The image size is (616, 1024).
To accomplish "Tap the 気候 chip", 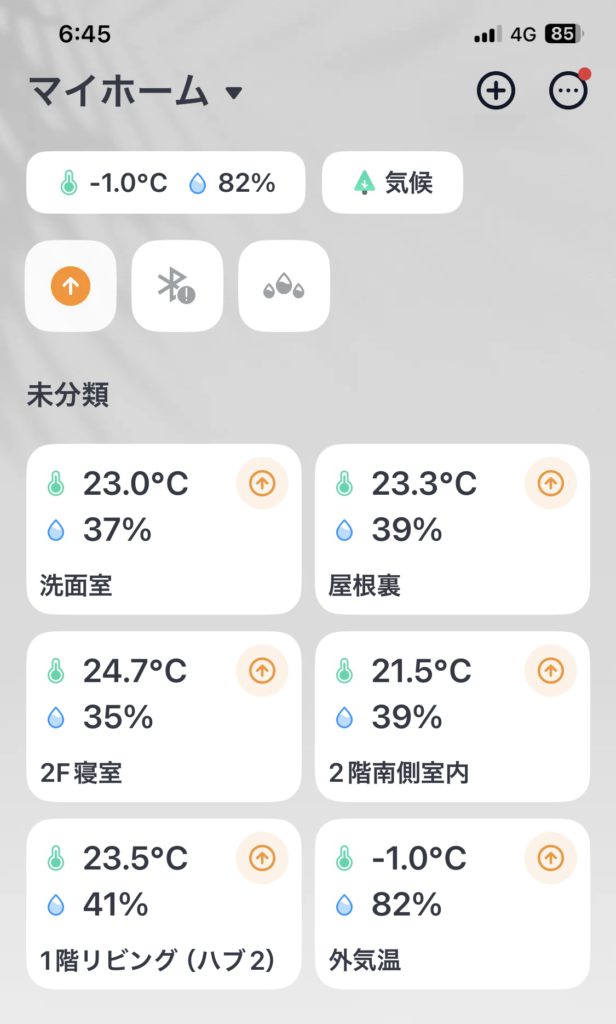I will (392, 183).
